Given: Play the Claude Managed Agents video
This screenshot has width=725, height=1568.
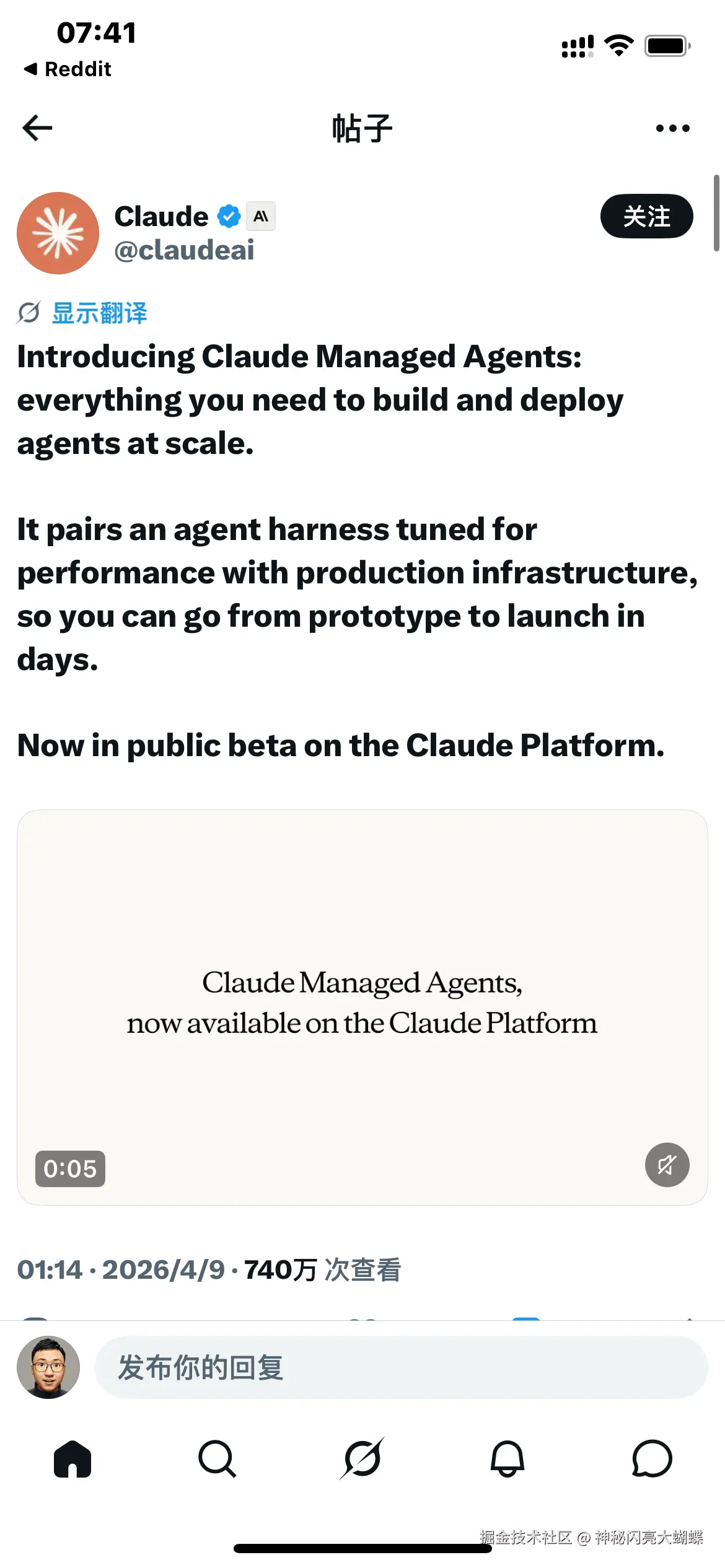Looking at the screenshot, I should pos(362,1008).
